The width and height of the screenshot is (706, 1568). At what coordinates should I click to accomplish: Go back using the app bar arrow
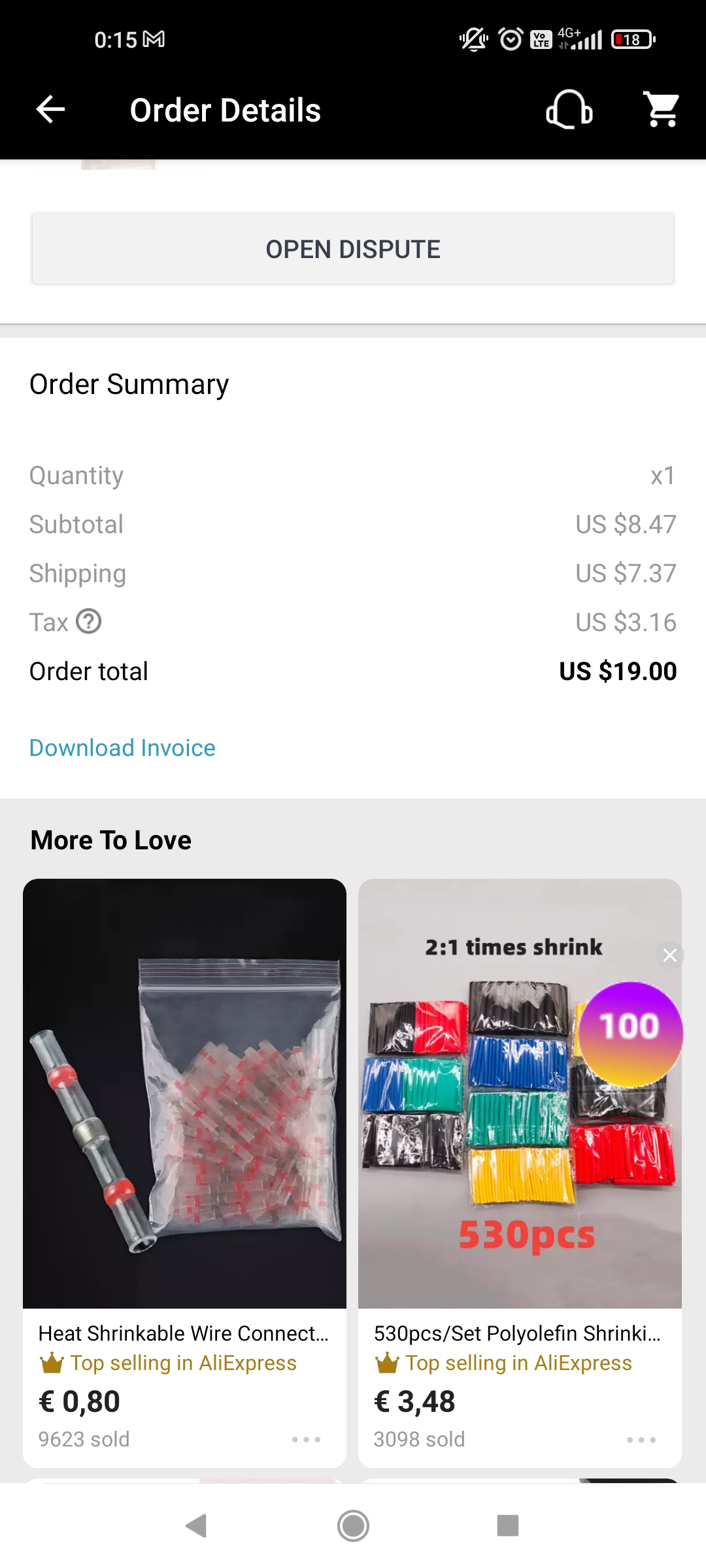point(50,109)
